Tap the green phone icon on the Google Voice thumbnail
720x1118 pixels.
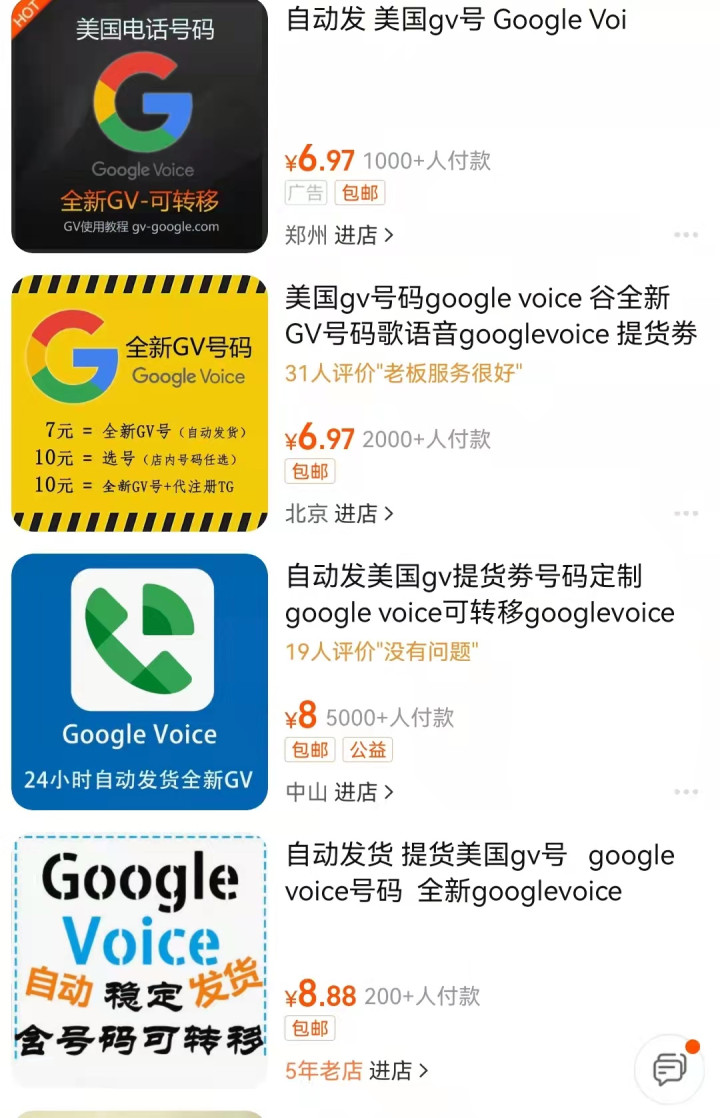tap(139, 636)
